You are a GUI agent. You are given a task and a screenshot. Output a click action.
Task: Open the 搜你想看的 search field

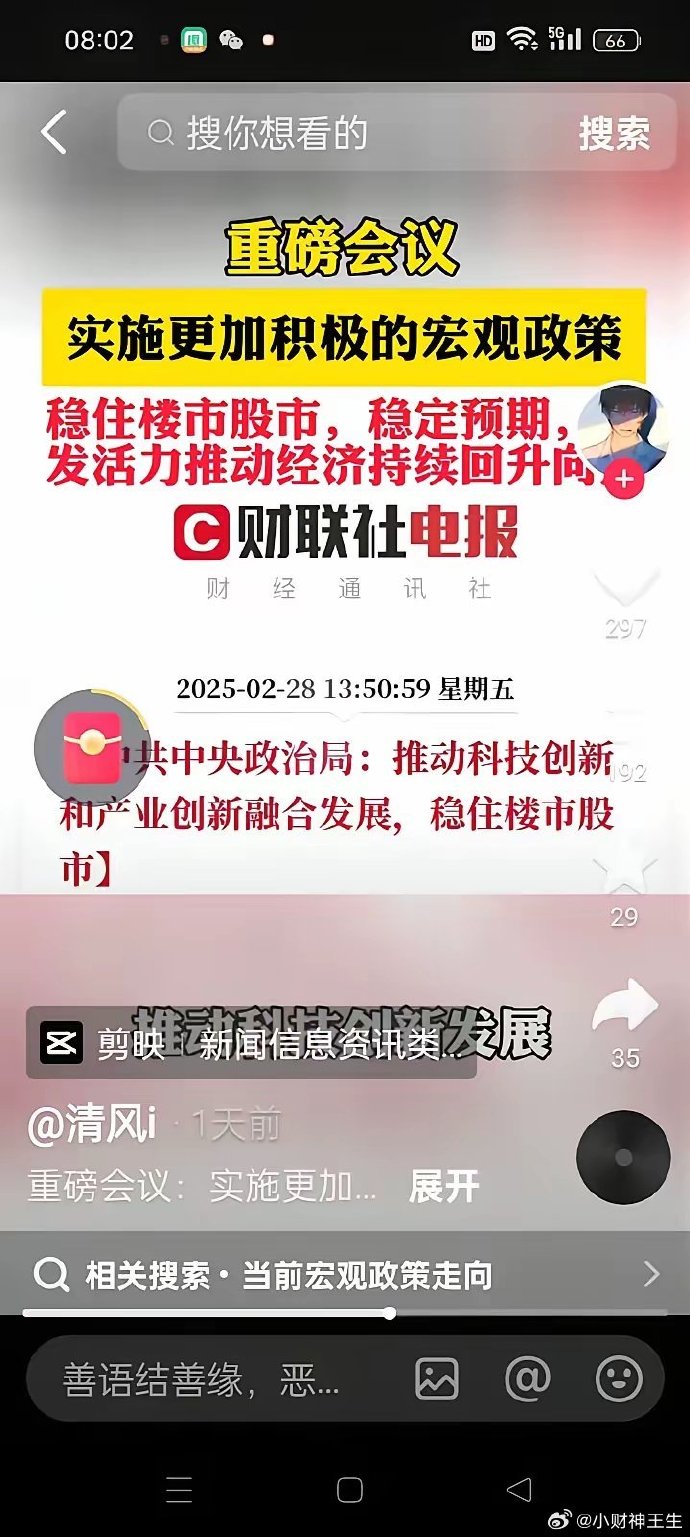[x=340, y=134]
